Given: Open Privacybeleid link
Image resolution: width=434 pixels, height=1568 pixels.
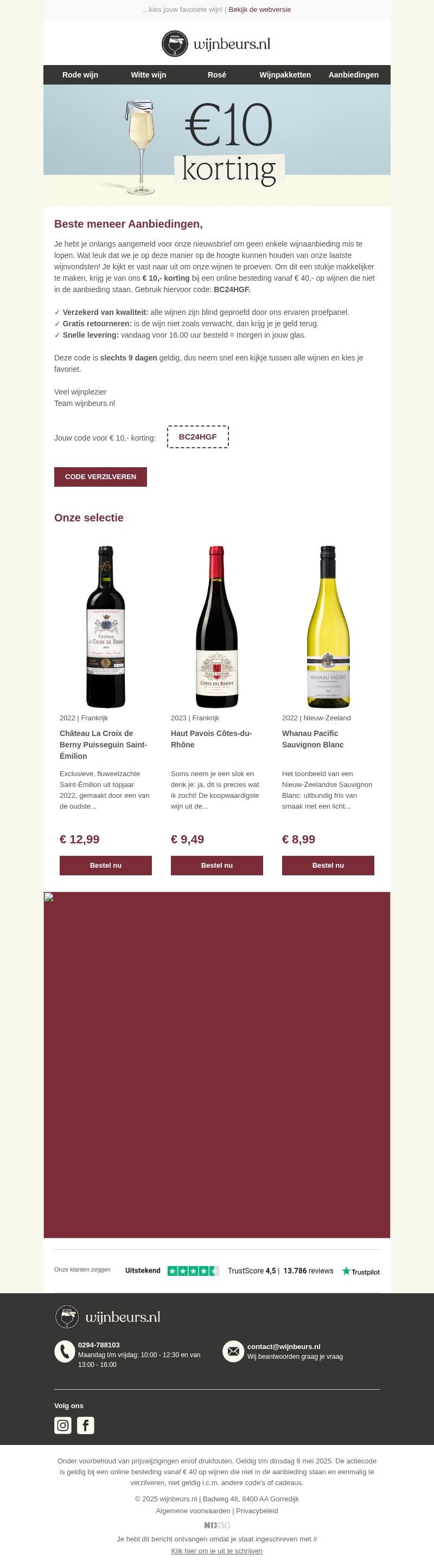Looking at the screenshot, I should tap(257, 1511).
